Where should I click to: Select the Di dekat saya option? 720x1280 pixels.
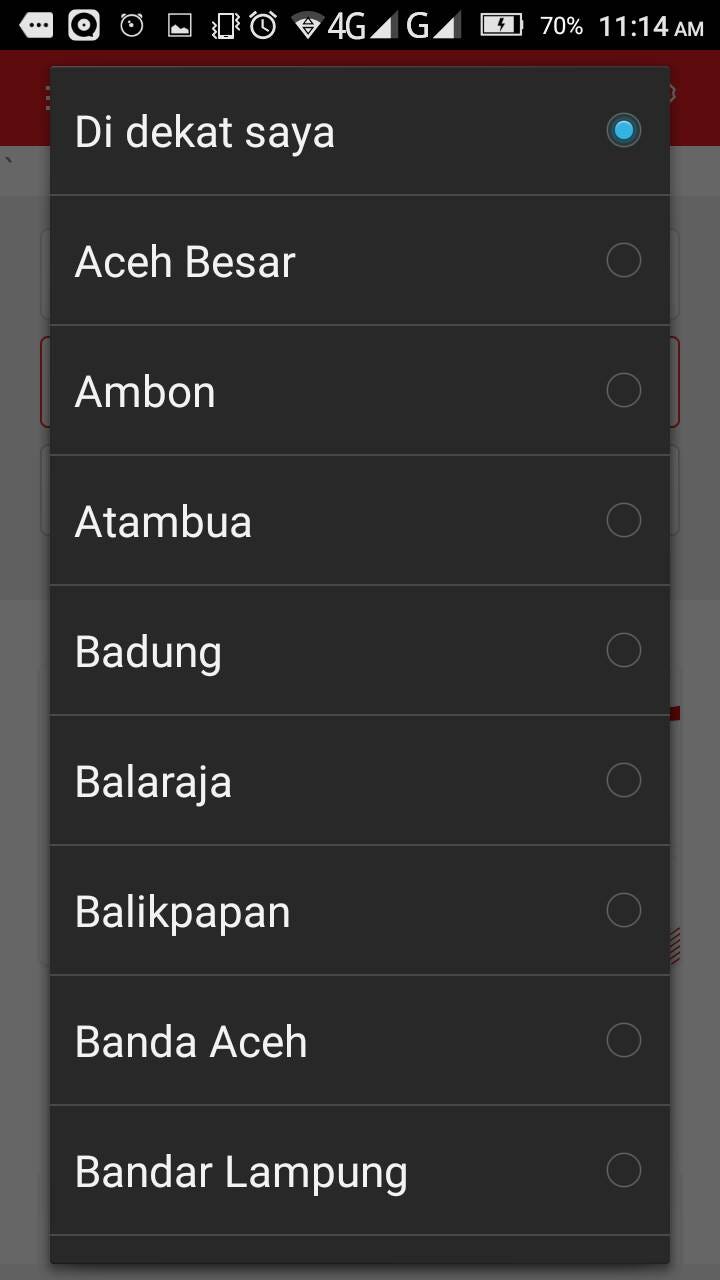coord(360,131)
